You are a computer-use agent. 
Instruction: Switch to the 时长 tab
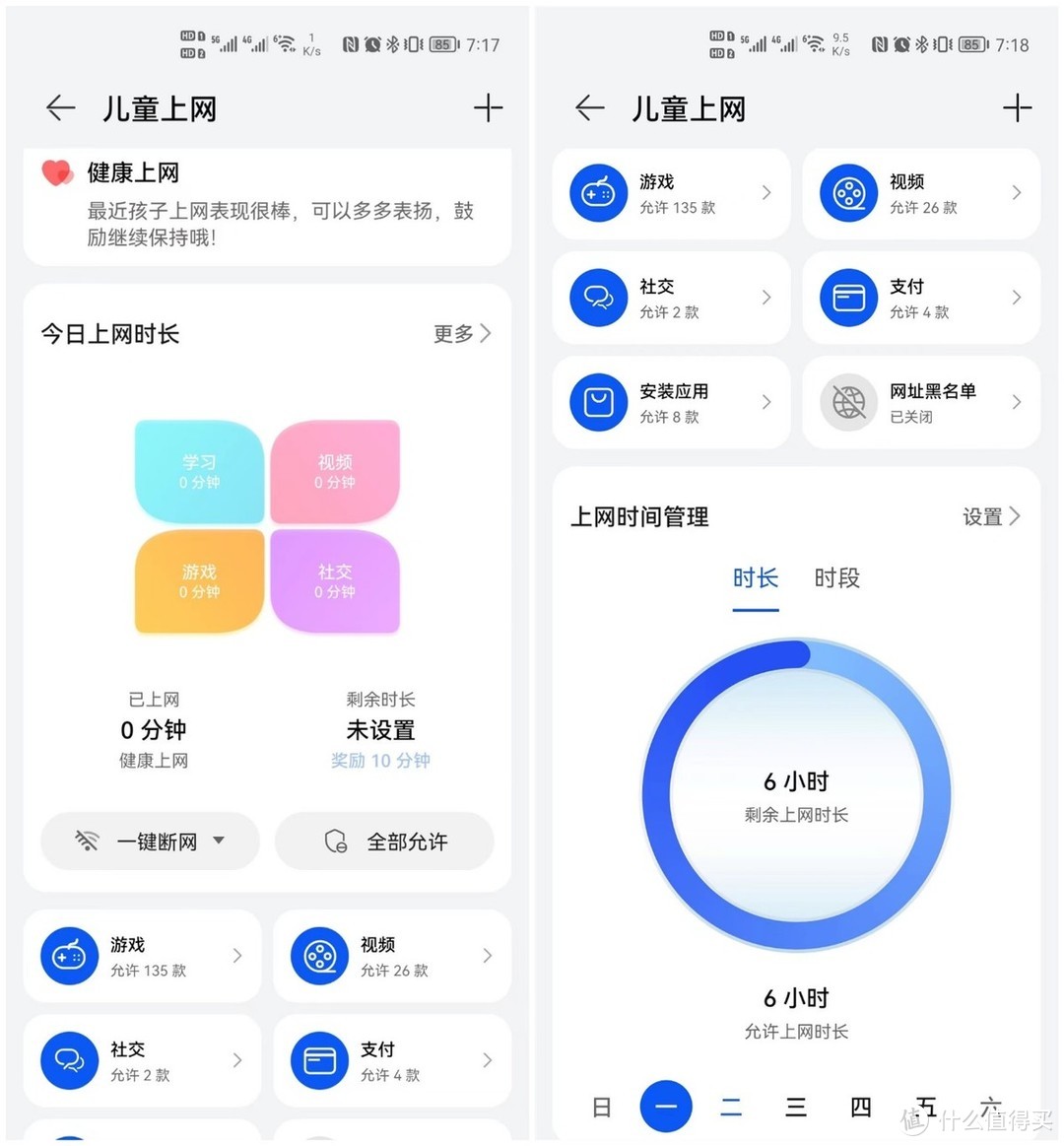[756, 579]
